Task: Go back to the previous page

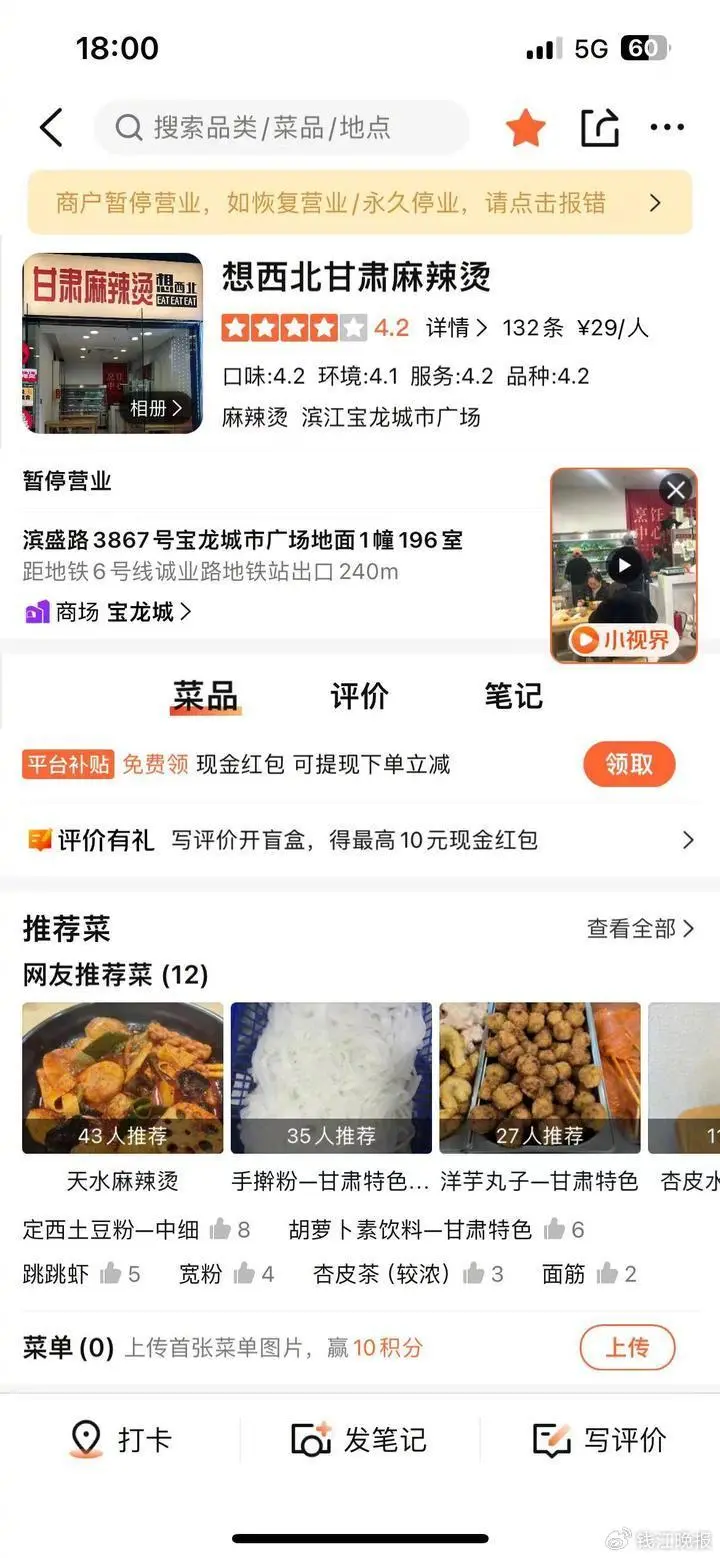Action: click(x=51, y=128)
